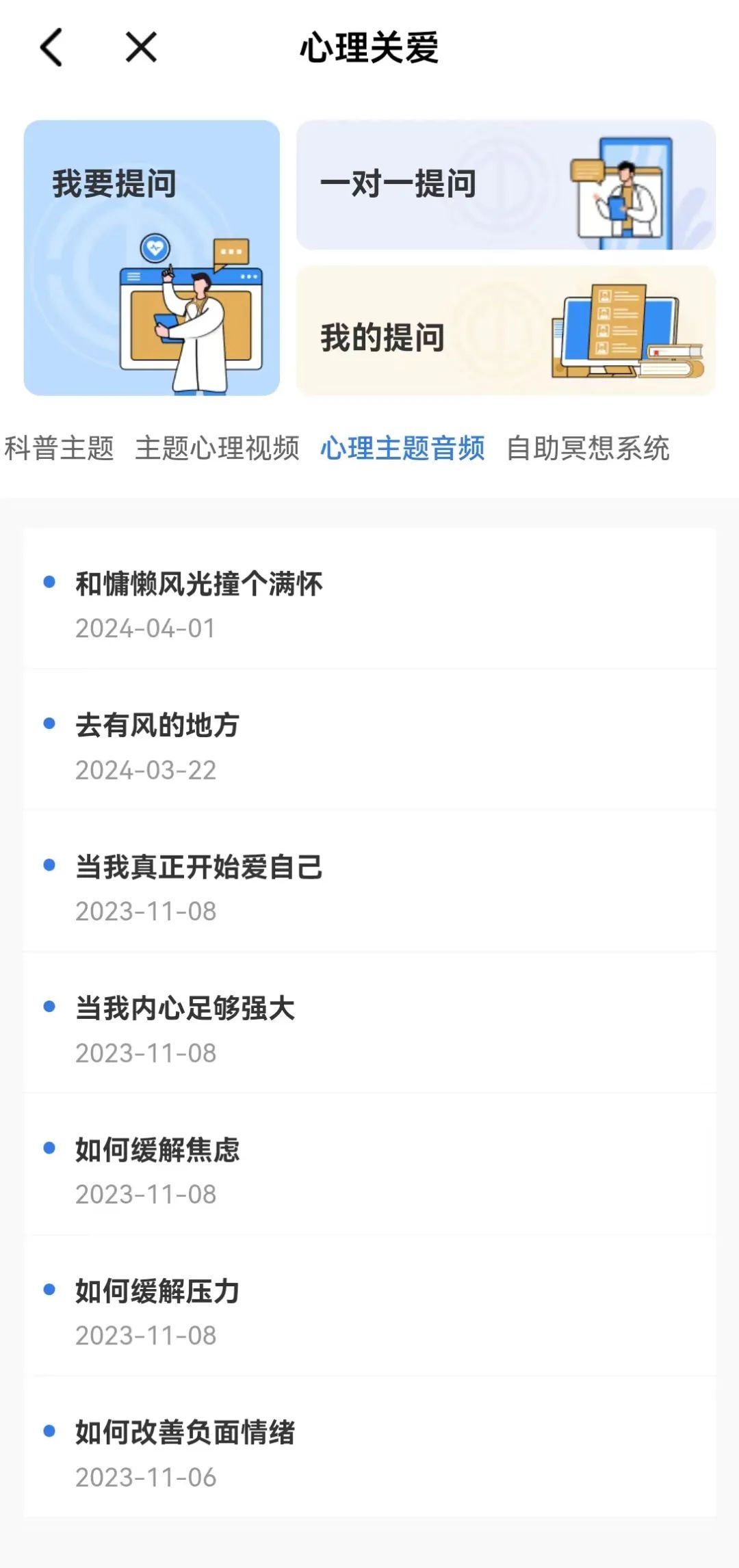This screenshot has width=739, height=1568.
Task: Open the 一对一提问 card
Action: click(505, 185)
